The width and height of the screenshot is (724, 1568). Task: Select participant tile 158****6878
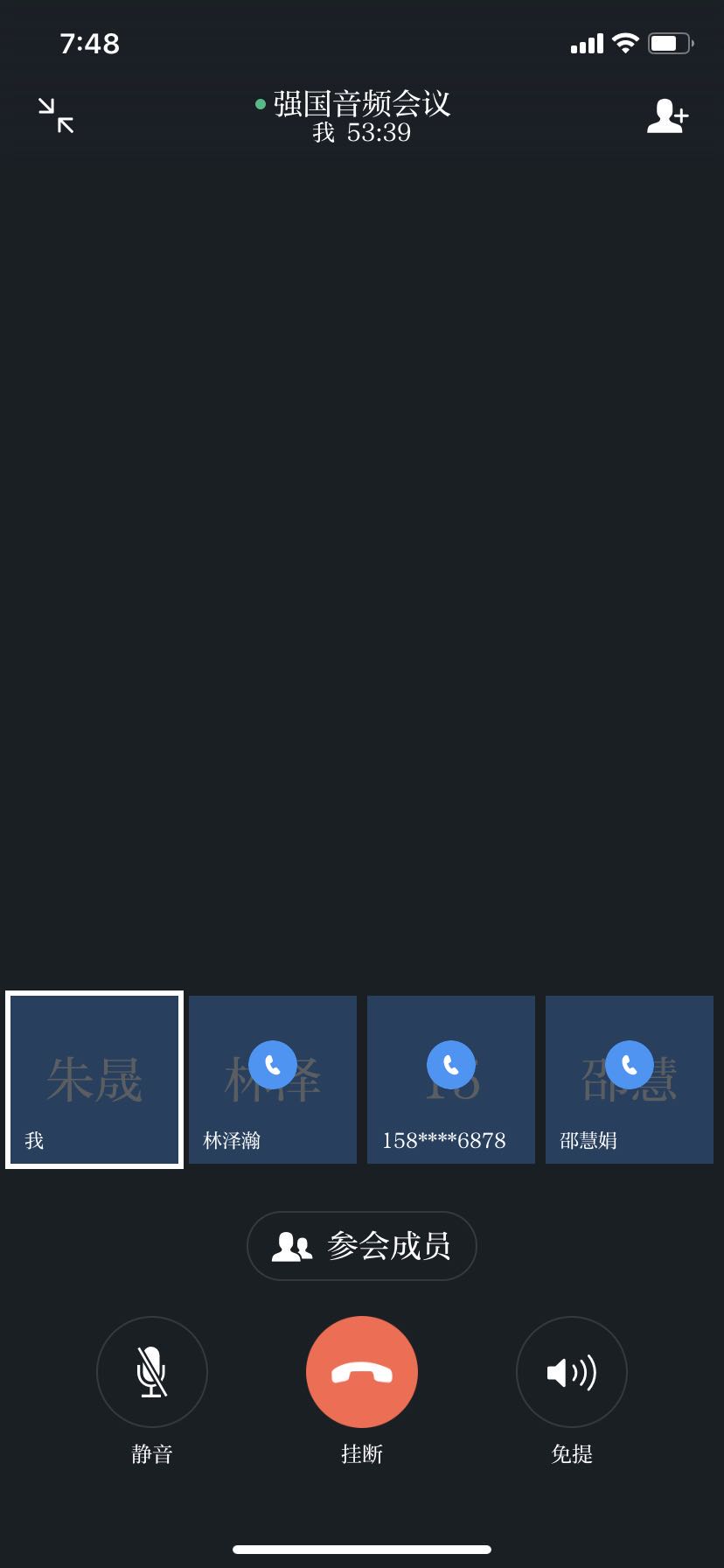pyautogui.click(x=451, y=1080)
